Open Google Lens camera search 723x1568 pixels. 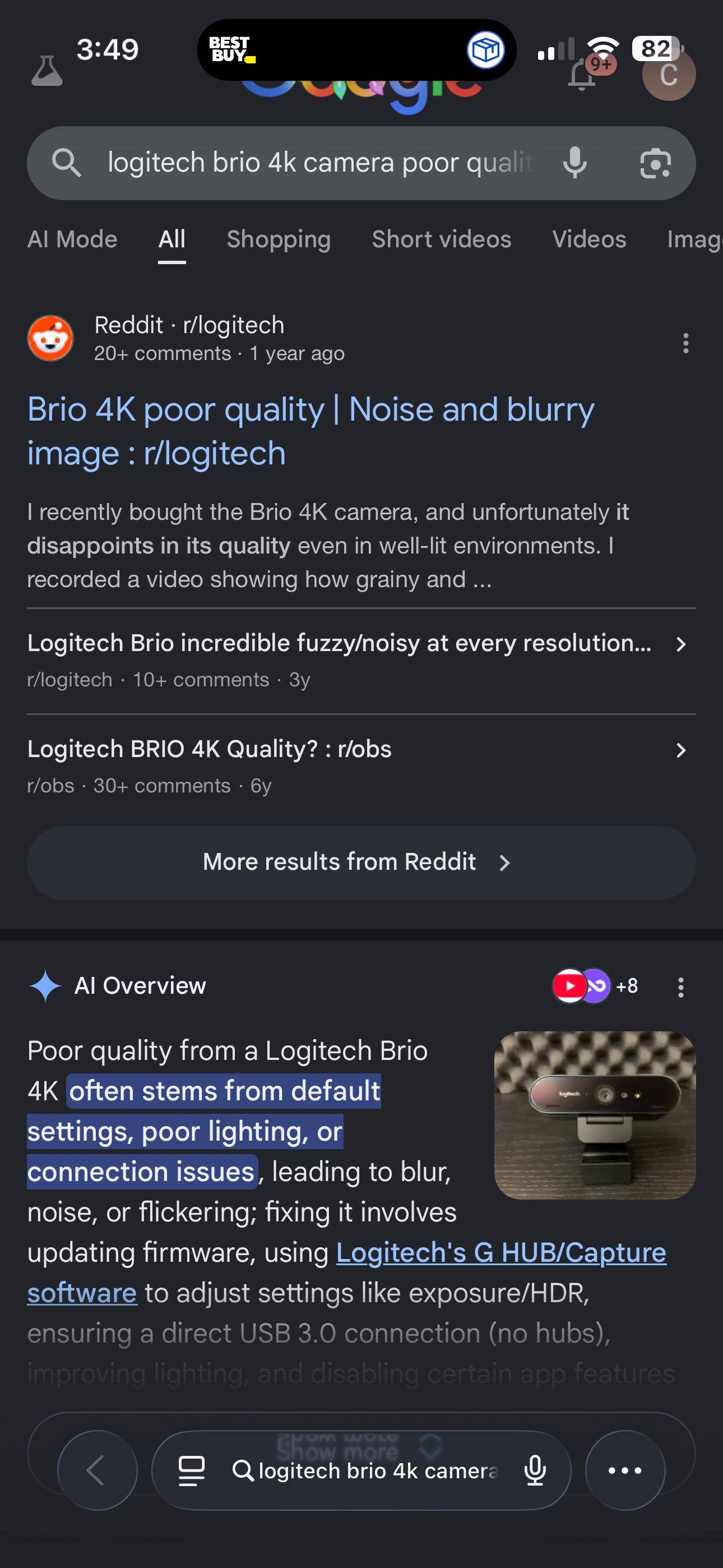pyautogui.click(x=655, y=163)
